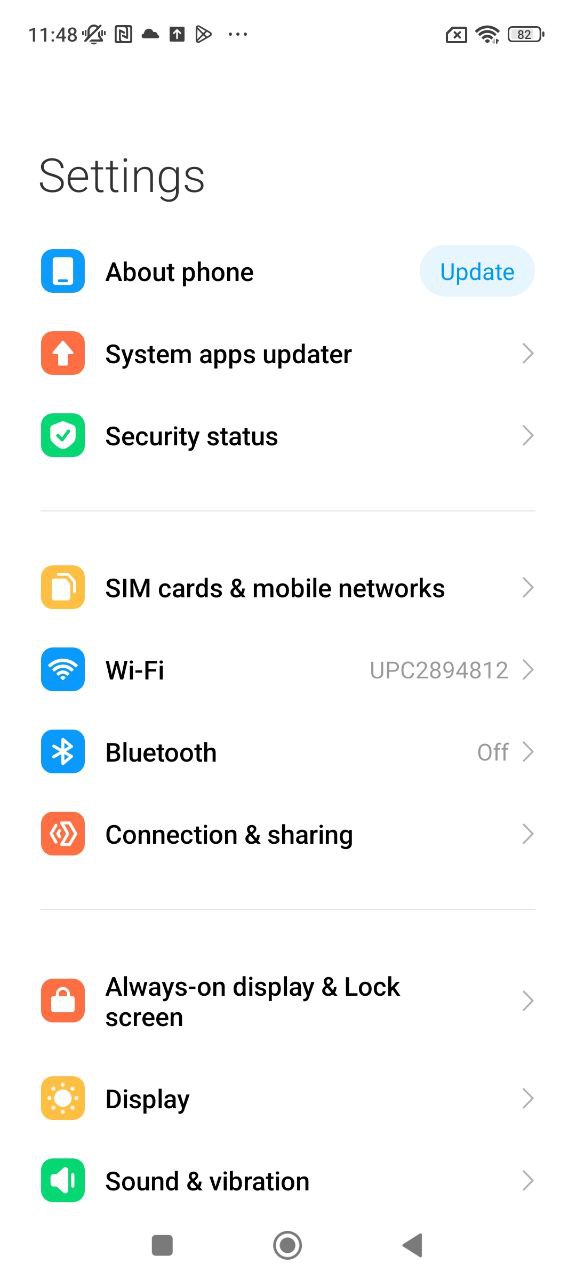Viewport: 576px width, 1280px height.
Task: View Security status
Action: click(288, 436)
